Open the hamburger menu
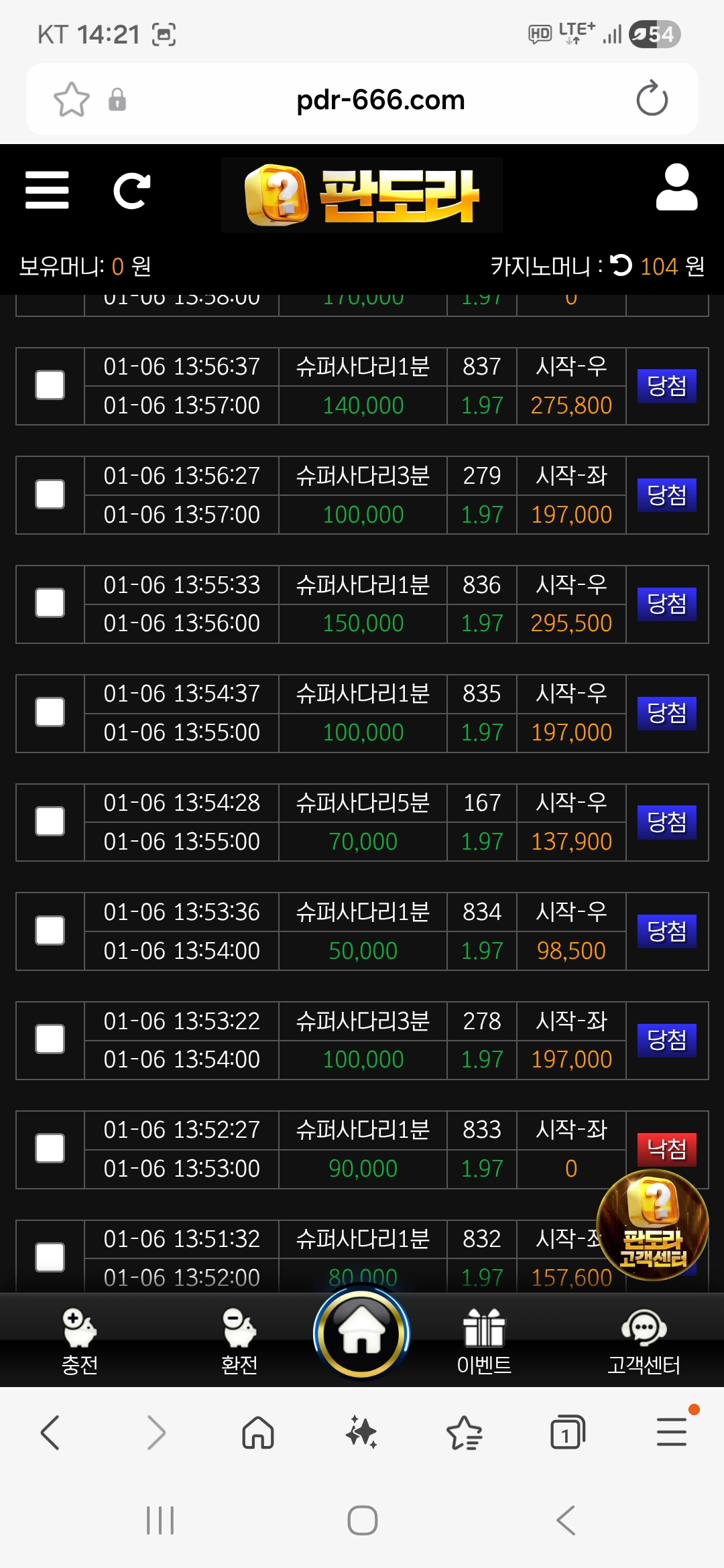724x1568 pixels. (47, 190)
